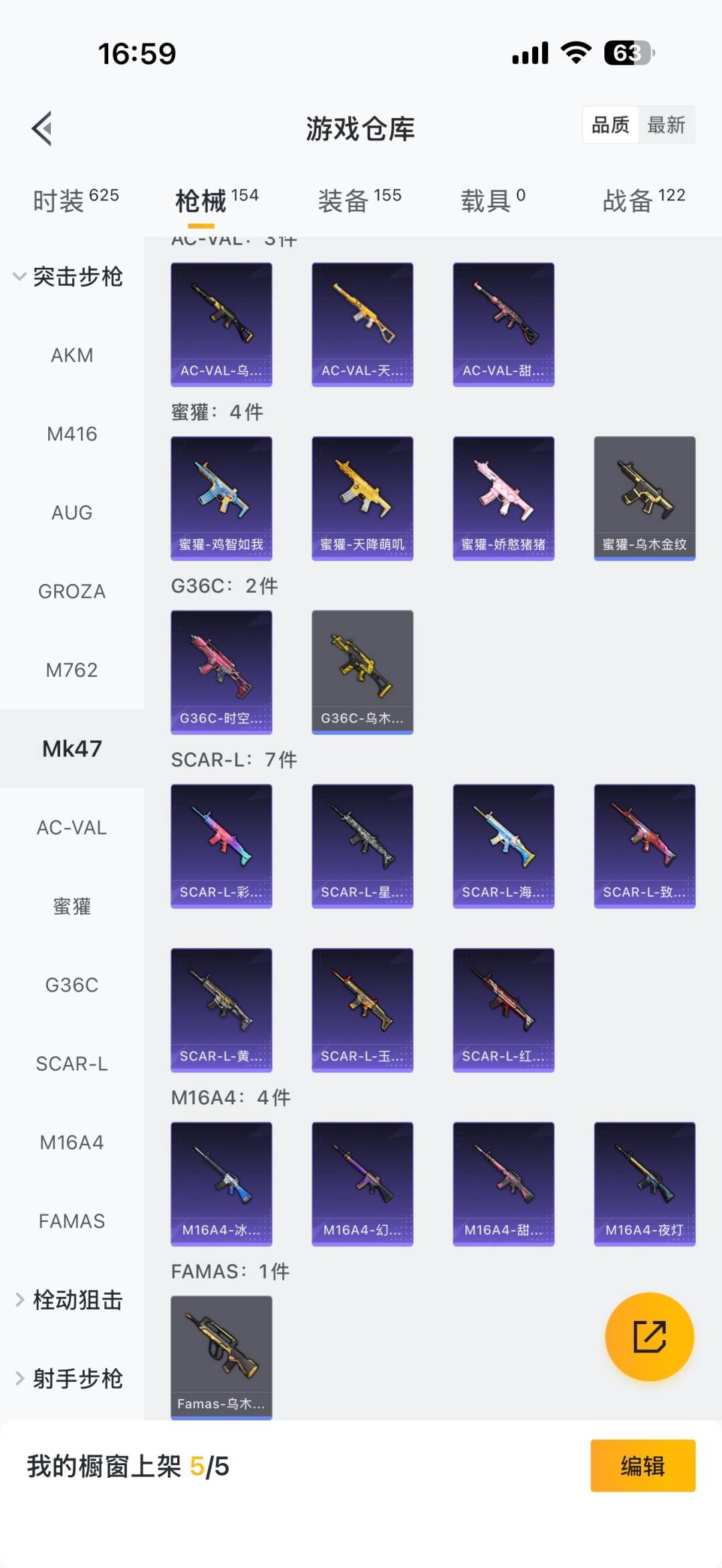
Task: Switch to the 时装 tab
Action: (x=75, y=199)
